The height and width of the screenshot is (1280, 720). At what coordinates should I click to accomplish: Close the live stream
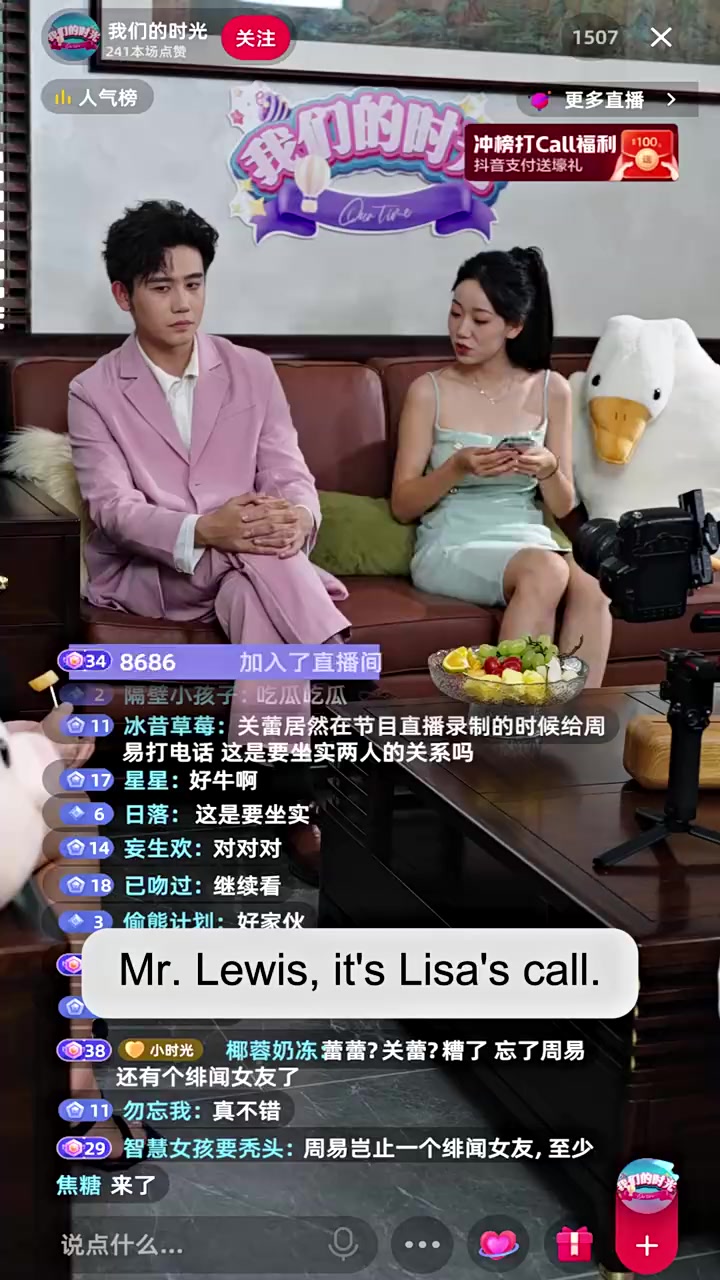coord(661,37)
